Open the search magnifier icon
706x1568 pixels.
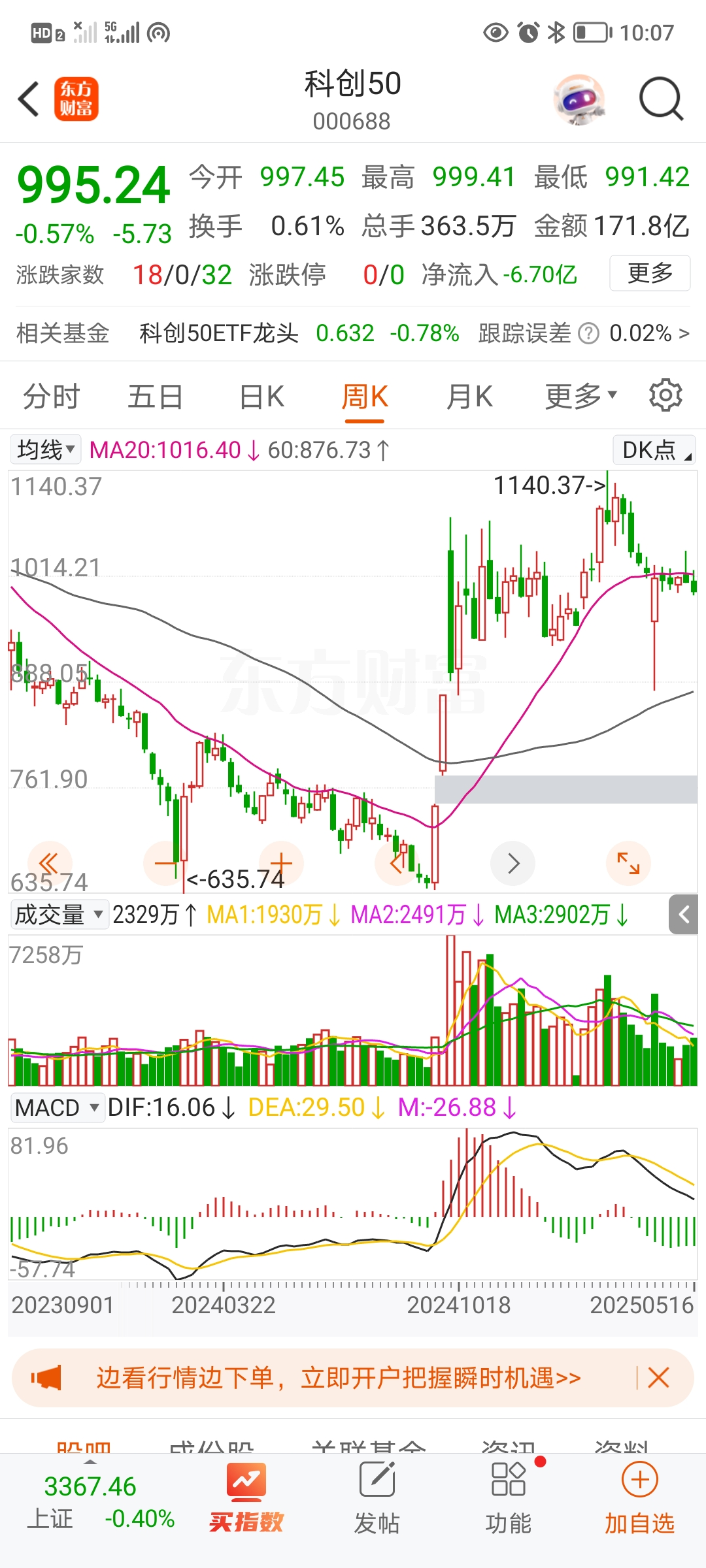(660, 99)
